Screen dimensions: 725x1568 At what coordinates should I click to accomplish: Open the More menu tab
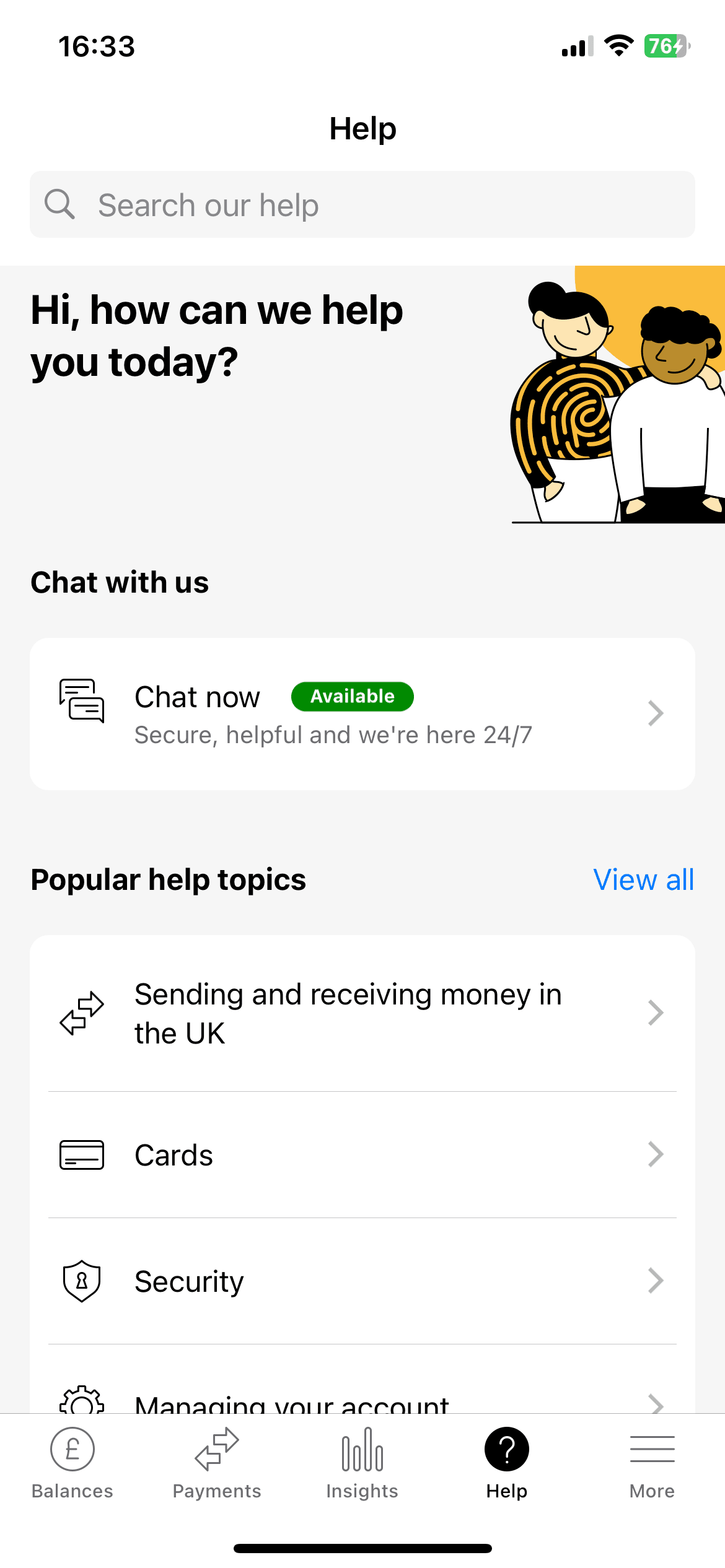pos(652,1463)
